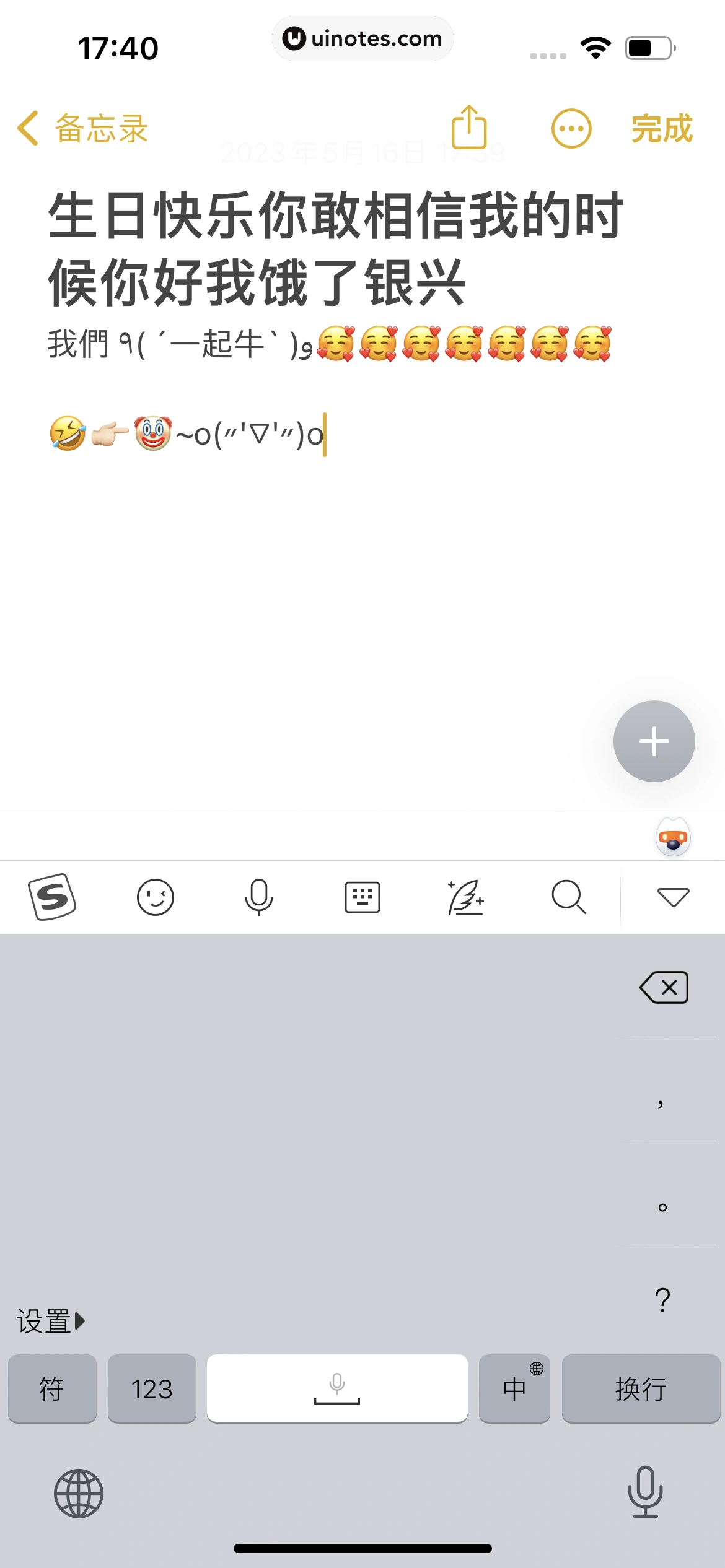Open symbols with the 符 key

coord(52,1389)
